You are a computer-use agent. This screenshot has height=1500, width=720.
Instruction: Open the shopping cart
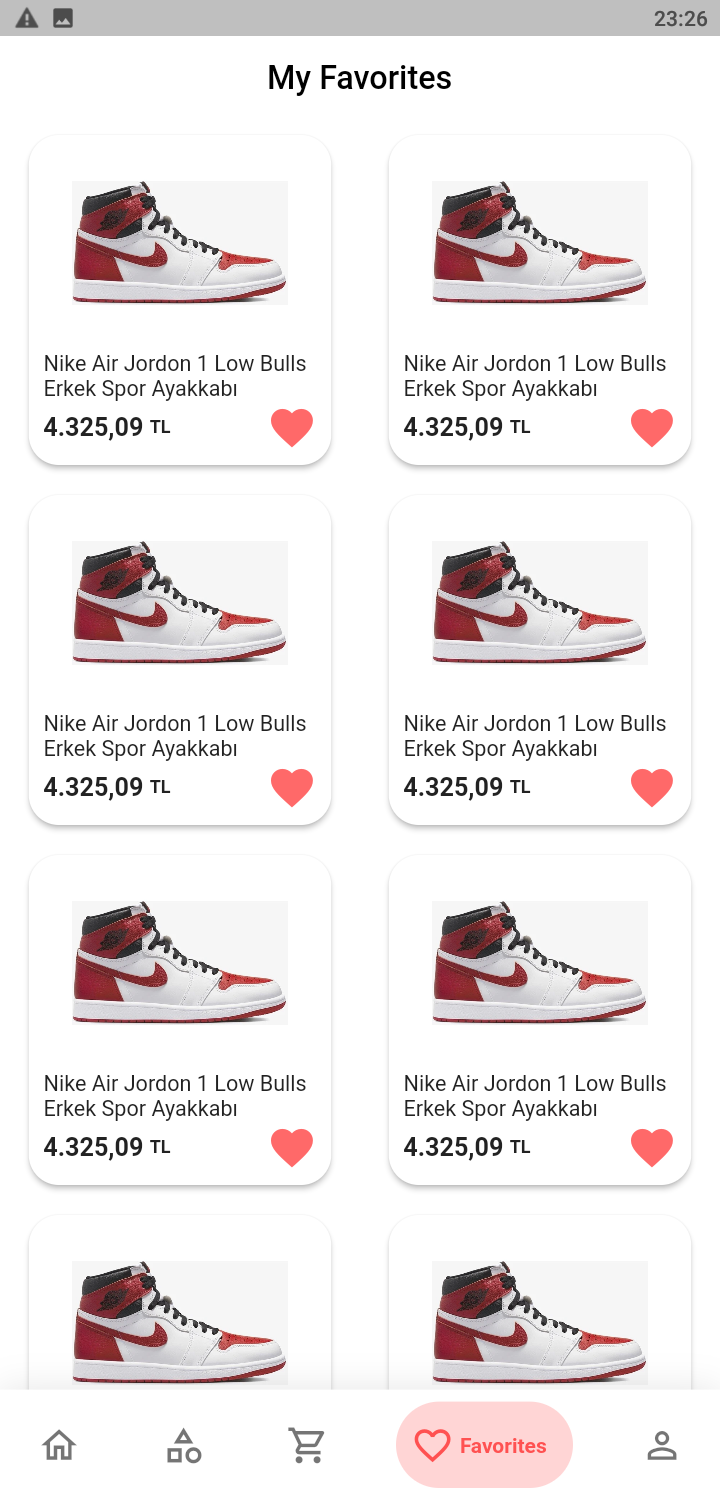[x=307, y=1444]
